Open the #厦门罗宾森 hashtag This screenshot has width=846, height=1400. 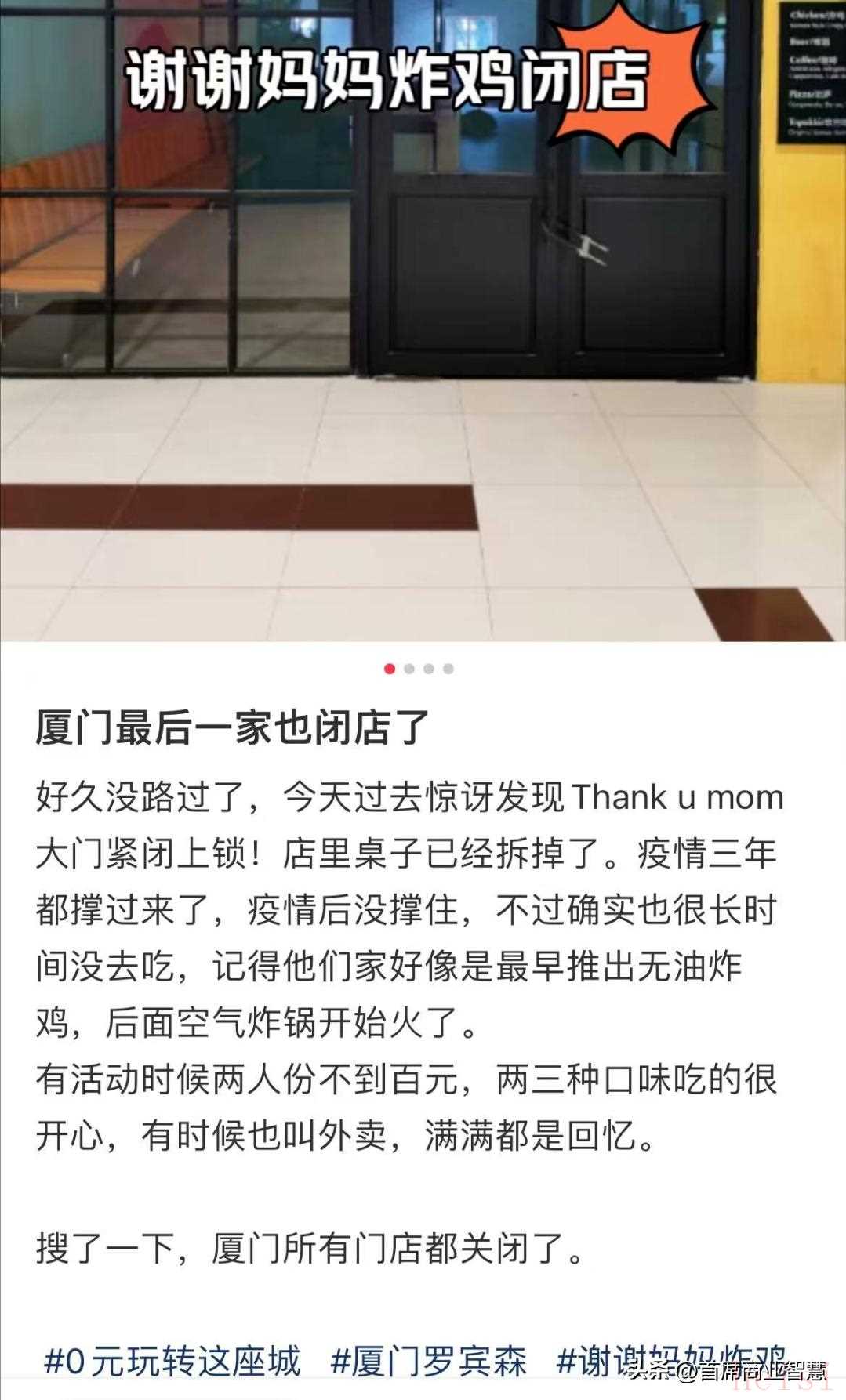[428, 1360]
